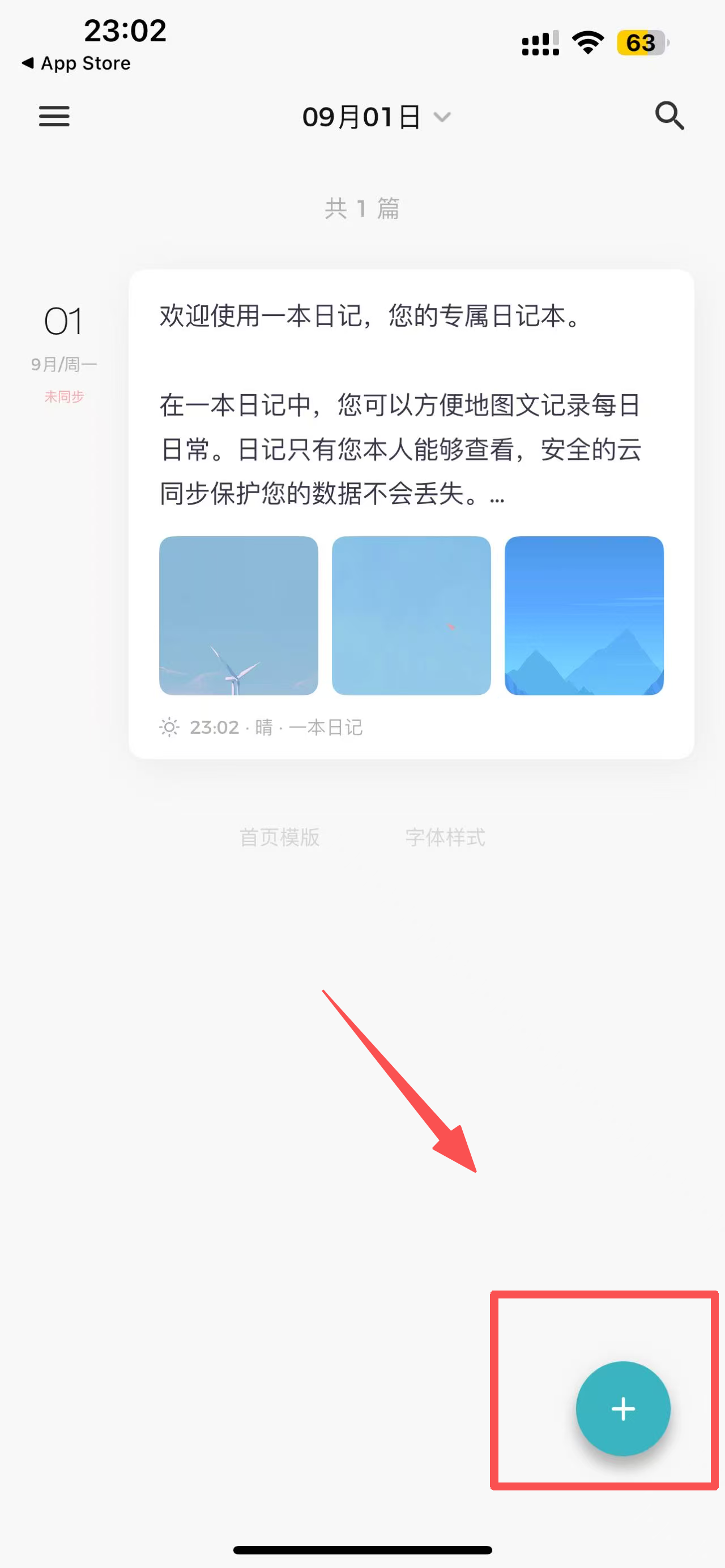Tap 字体样式 option
The image size is (725, 1568).
point(445,837)
